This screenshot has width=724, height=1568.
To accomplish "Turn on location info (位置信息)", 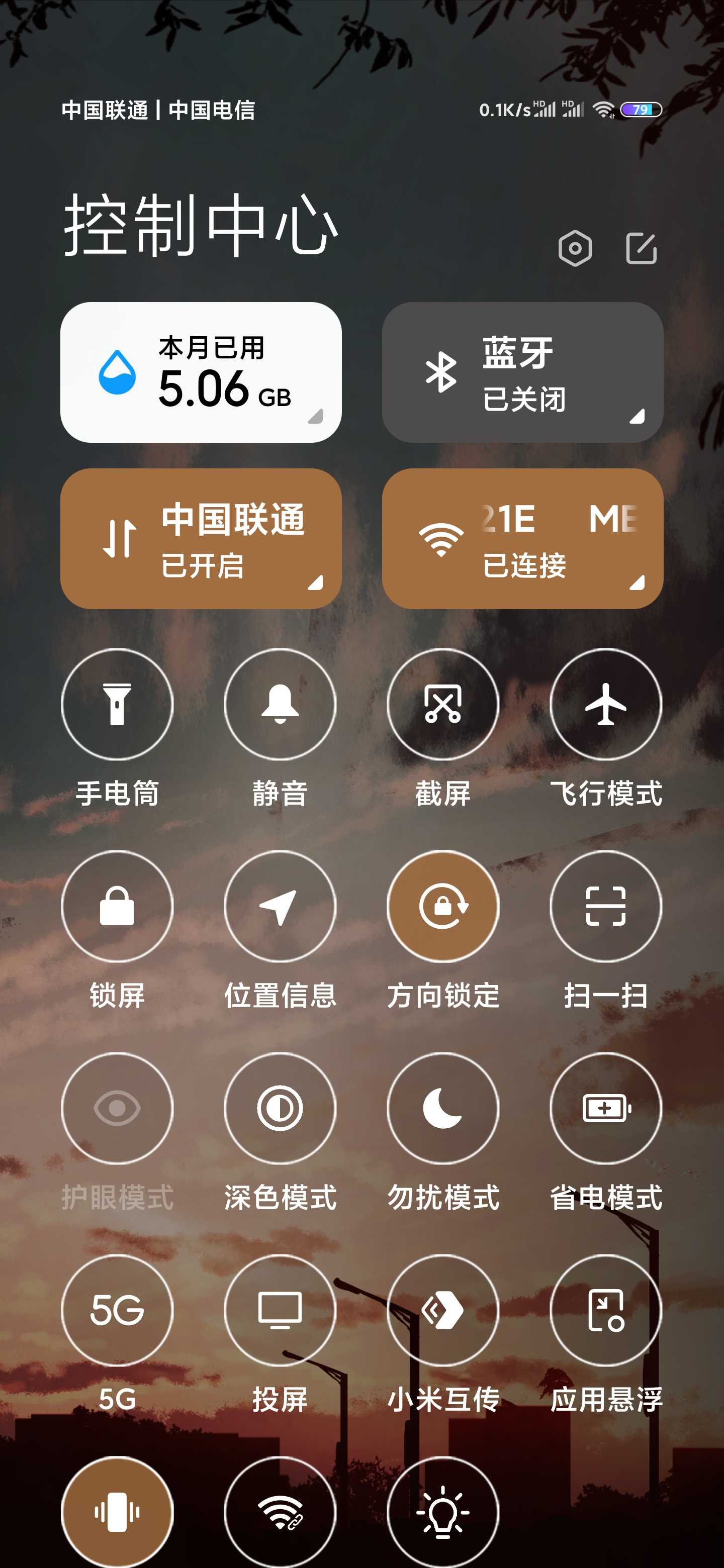I will pos(280,906).
